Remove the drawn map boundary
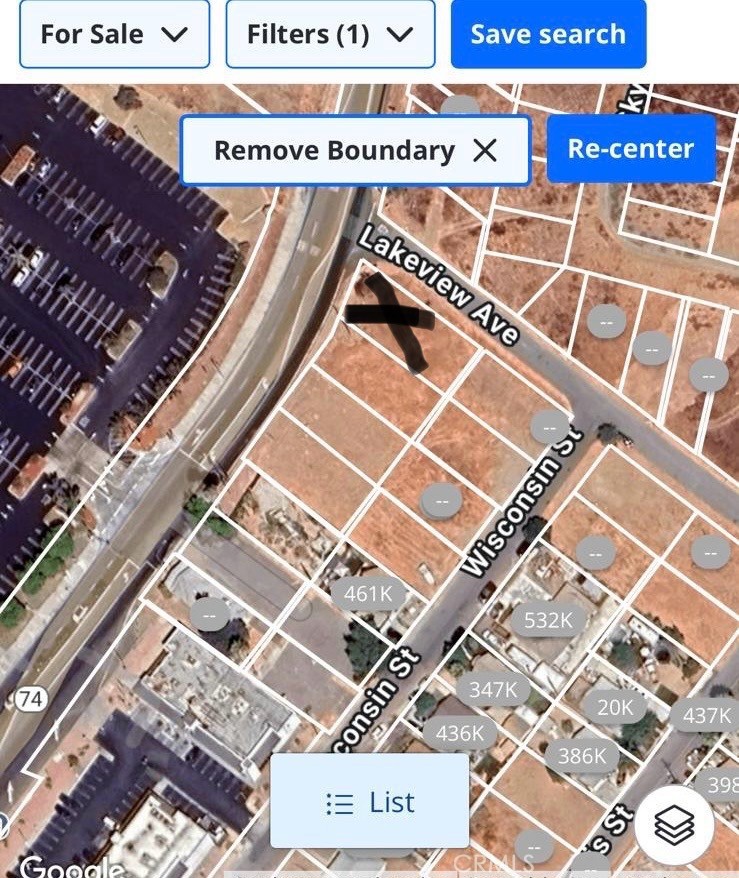The height and width of the screenshot is (878, 739). tap(355, 151)
